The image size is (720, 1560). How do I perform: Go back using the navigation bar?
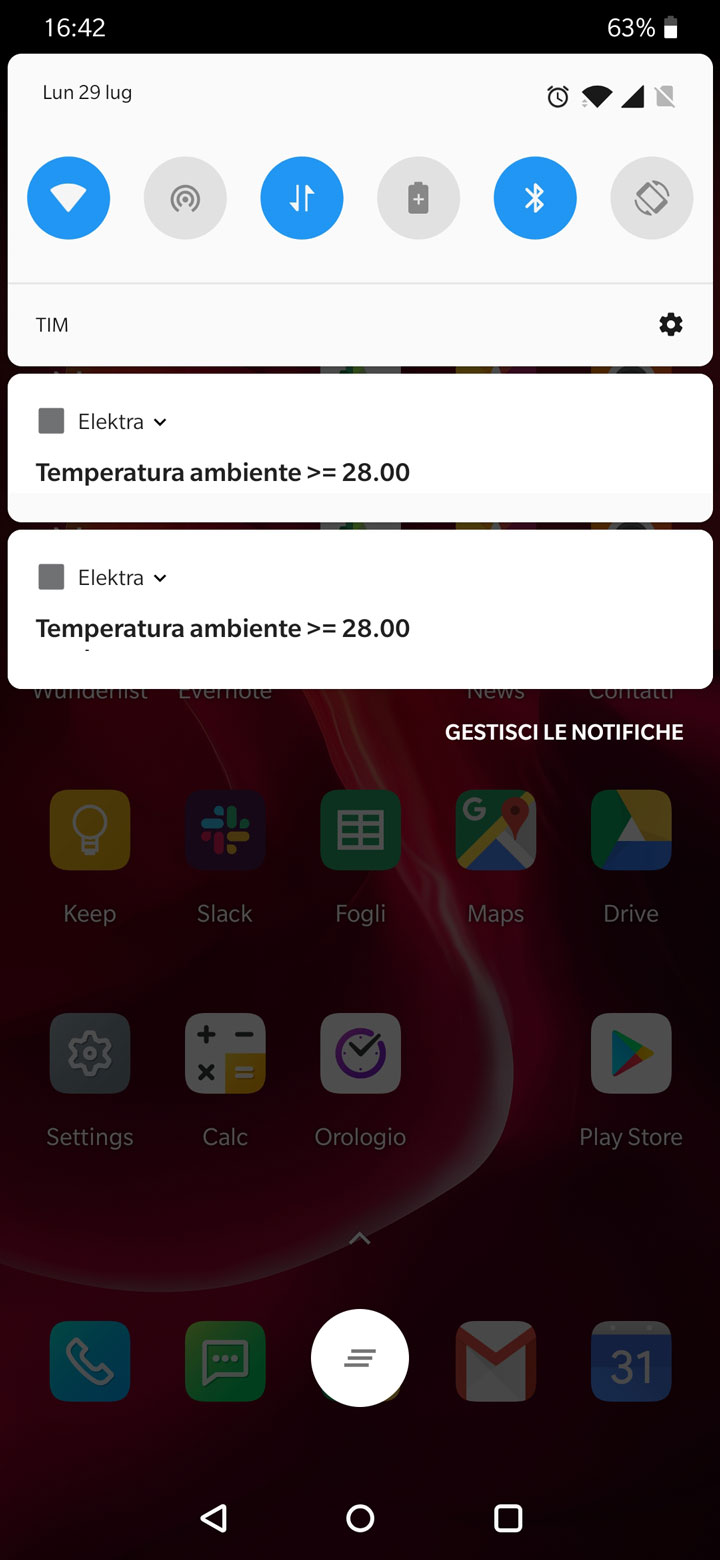[213, 1518]
